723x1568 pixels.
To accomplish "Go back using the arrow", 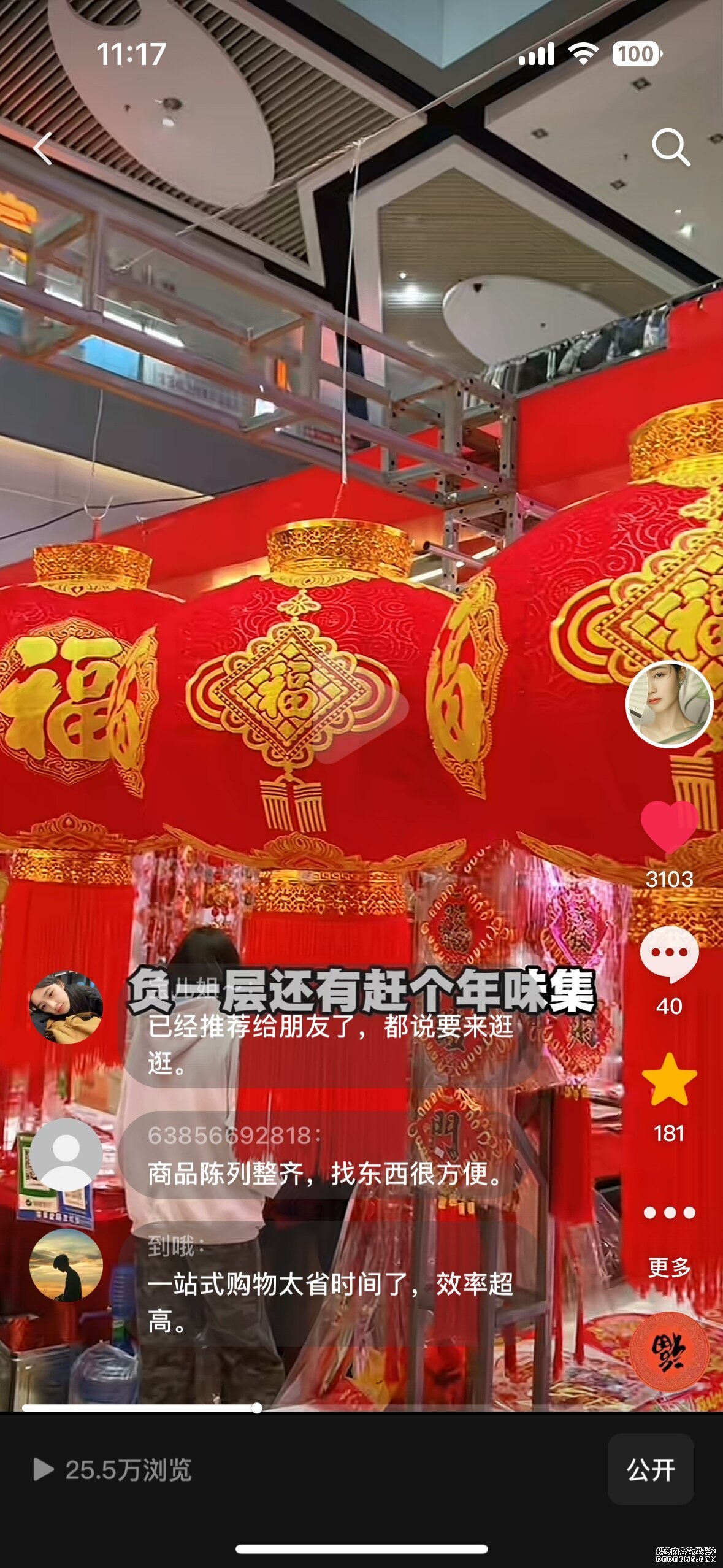I will (43, 149).
